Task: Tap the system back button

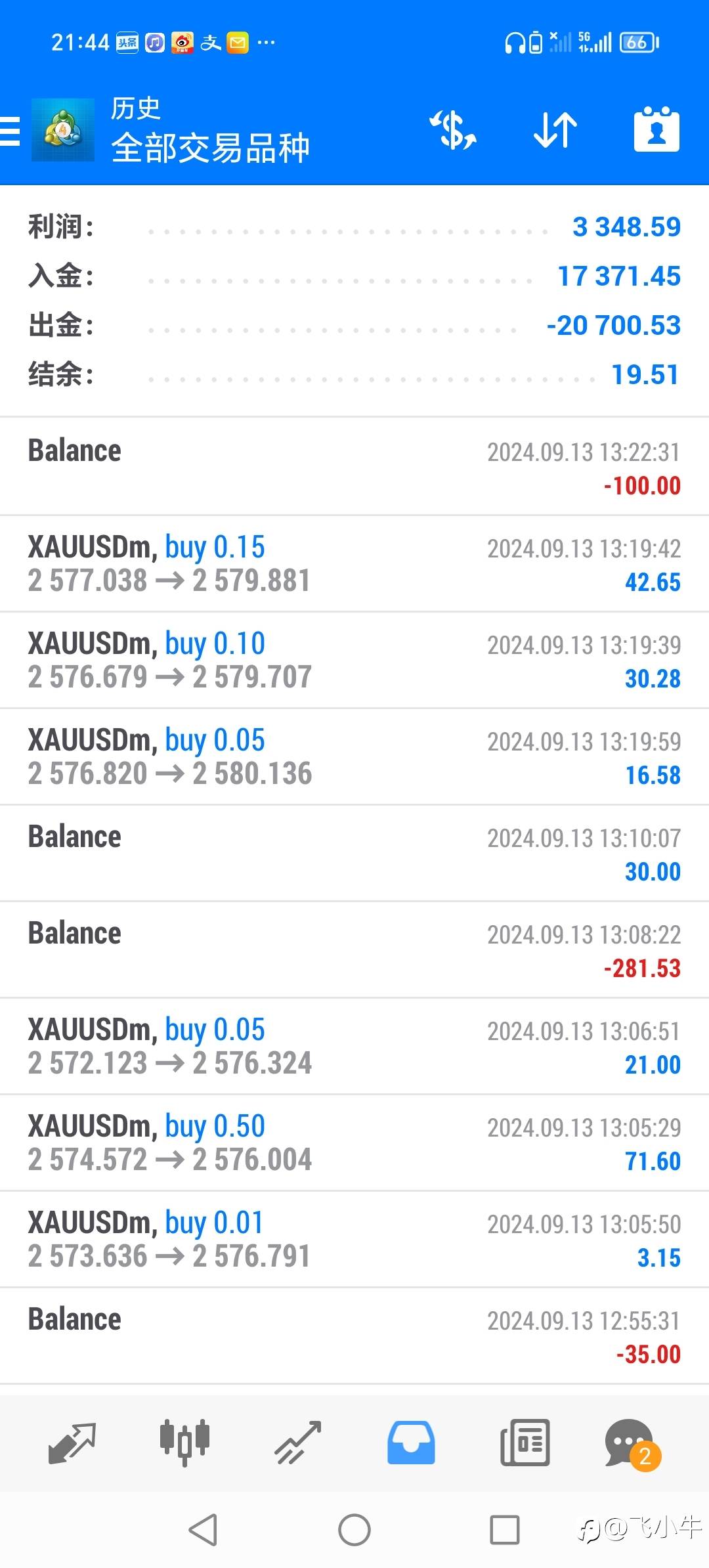Action: click(203, 1531)
